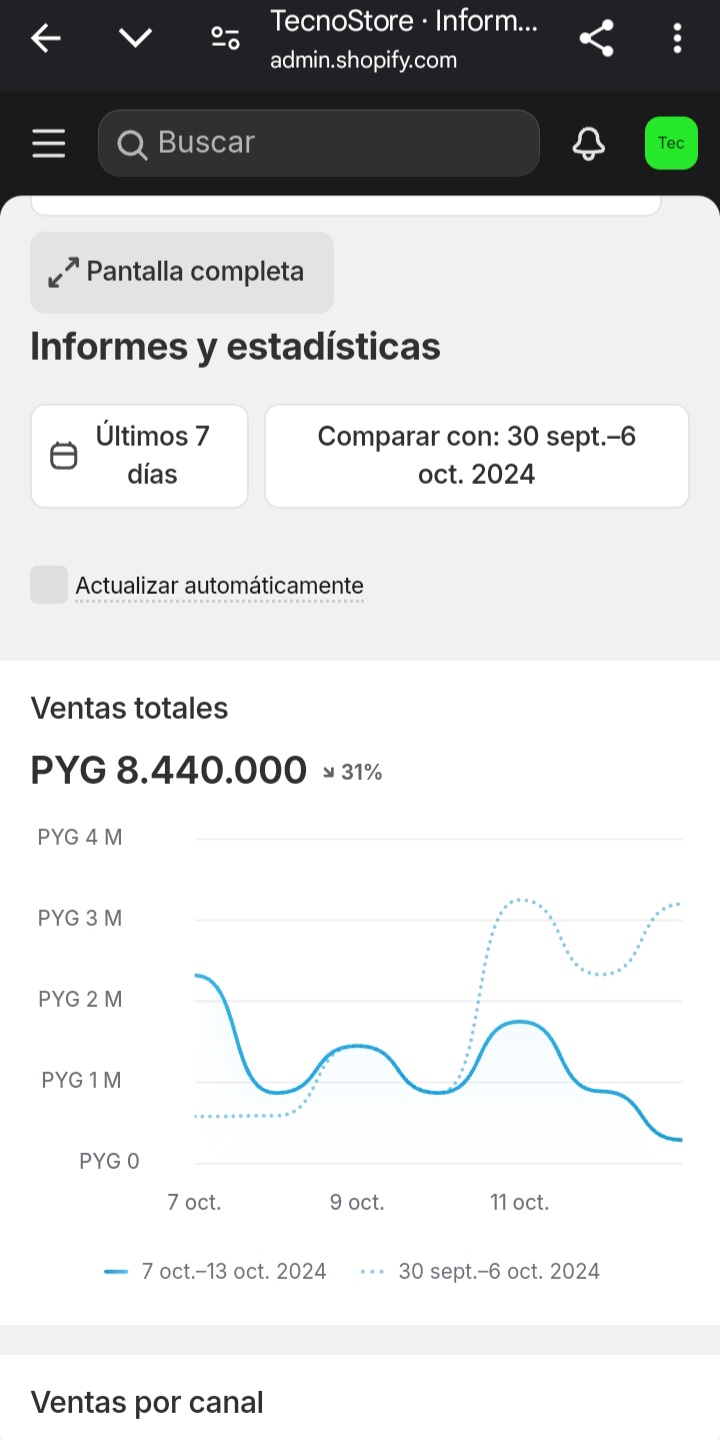Viewport: 720px width, 1440px height.
Task: Enable Actualizar automáticamente checkbox
Action: 49,585
